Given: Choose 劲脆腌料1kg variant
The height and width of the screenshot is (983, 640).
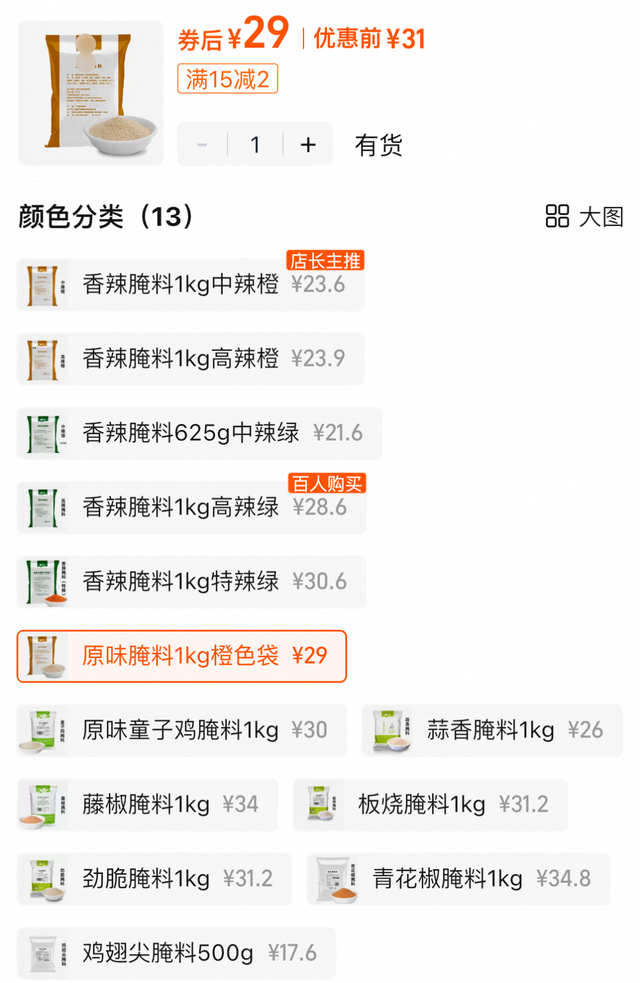Looking at the screenshot, I should pos(154,879).
